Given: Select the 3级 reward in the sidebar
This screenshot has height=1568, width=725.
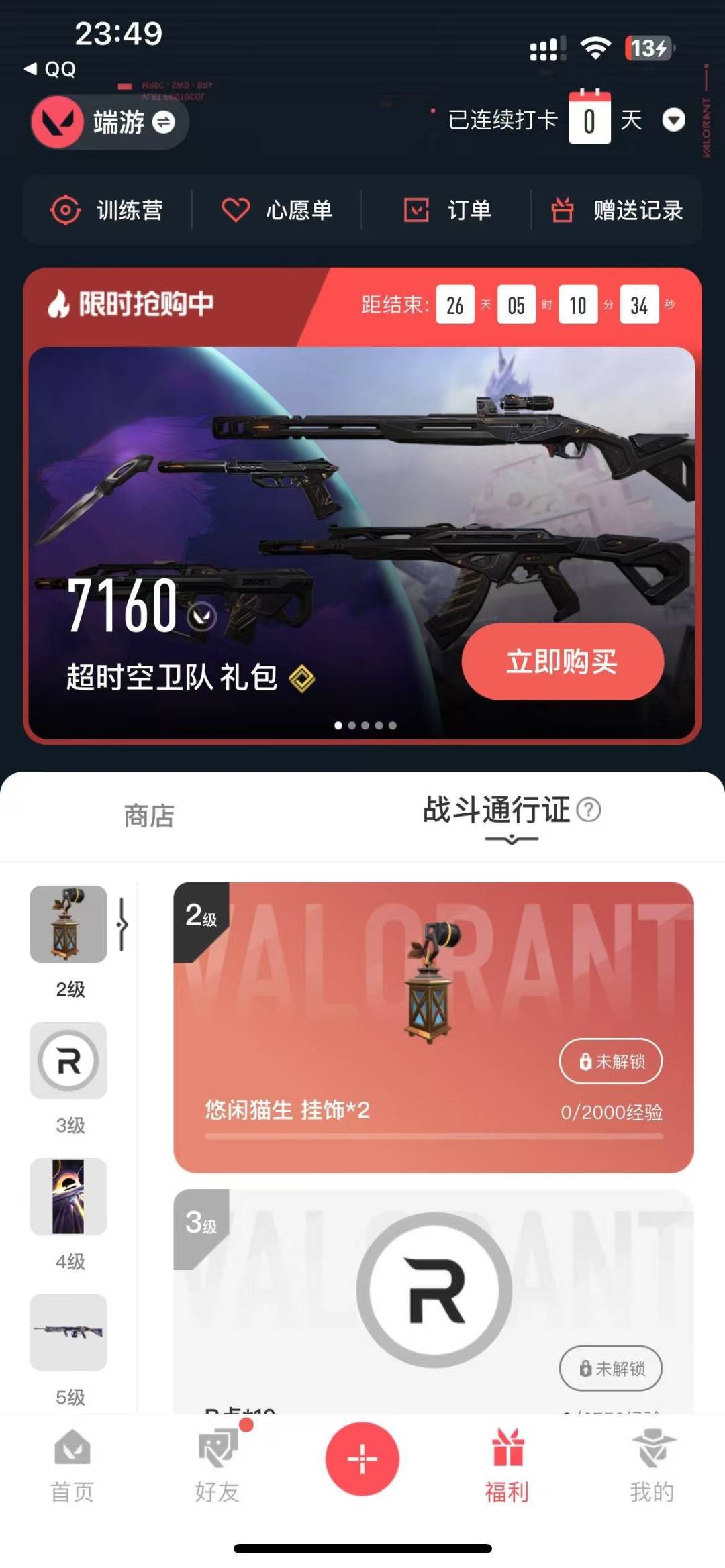Looking at the screenshot, I should coord(68,1078).
